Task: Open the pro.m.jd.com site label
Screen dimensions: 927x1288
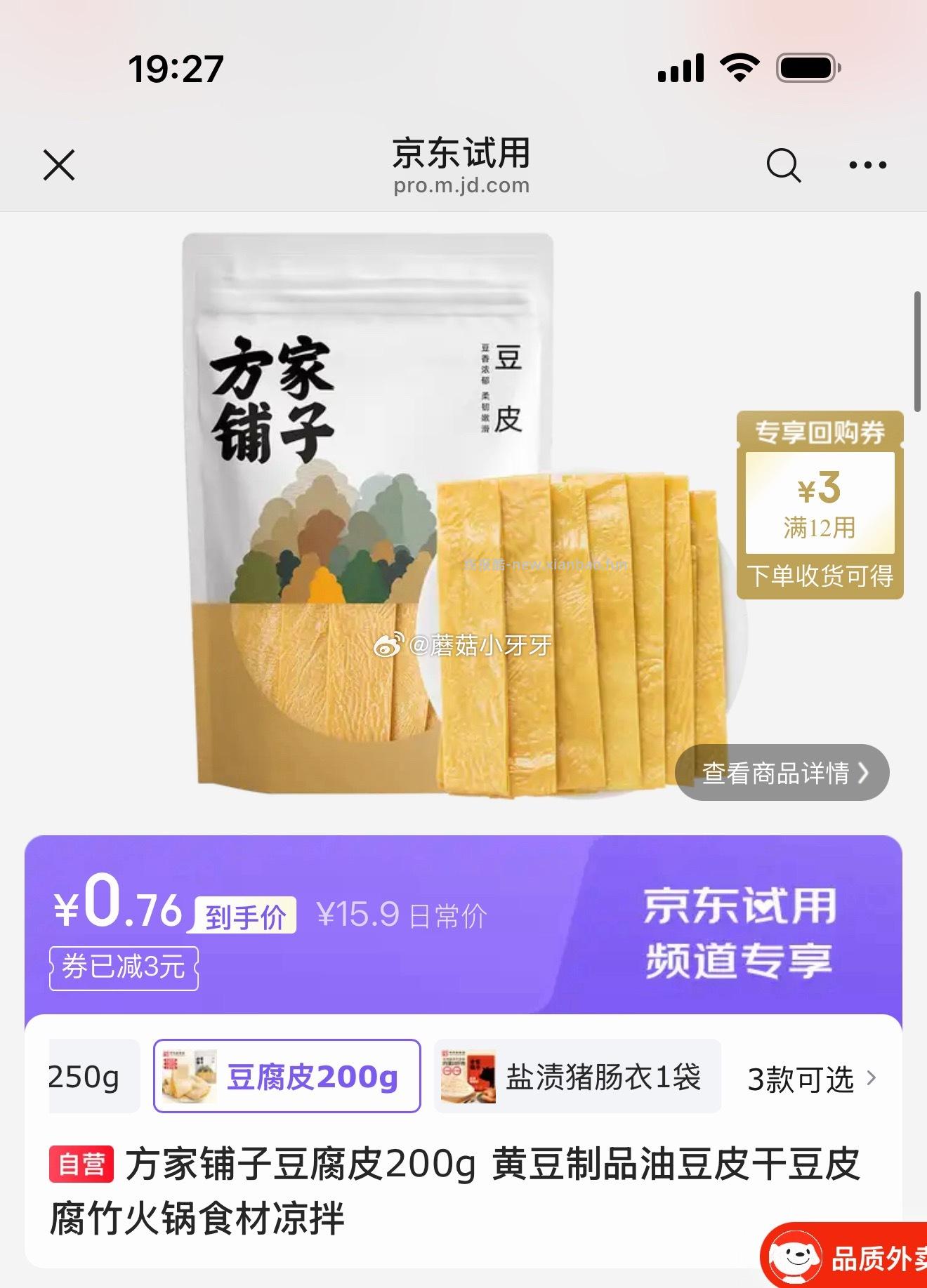Action: [x=463, y=185]
